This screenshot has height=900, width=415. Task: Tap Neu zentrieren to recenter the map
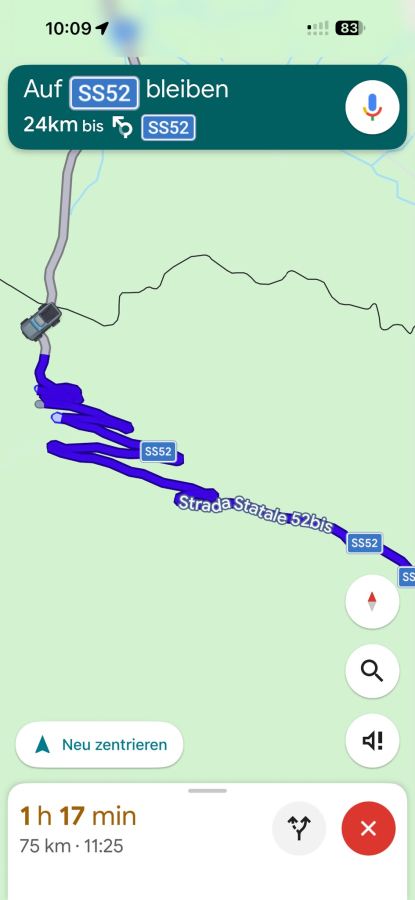pyautogui.click(x=99, y=744)
